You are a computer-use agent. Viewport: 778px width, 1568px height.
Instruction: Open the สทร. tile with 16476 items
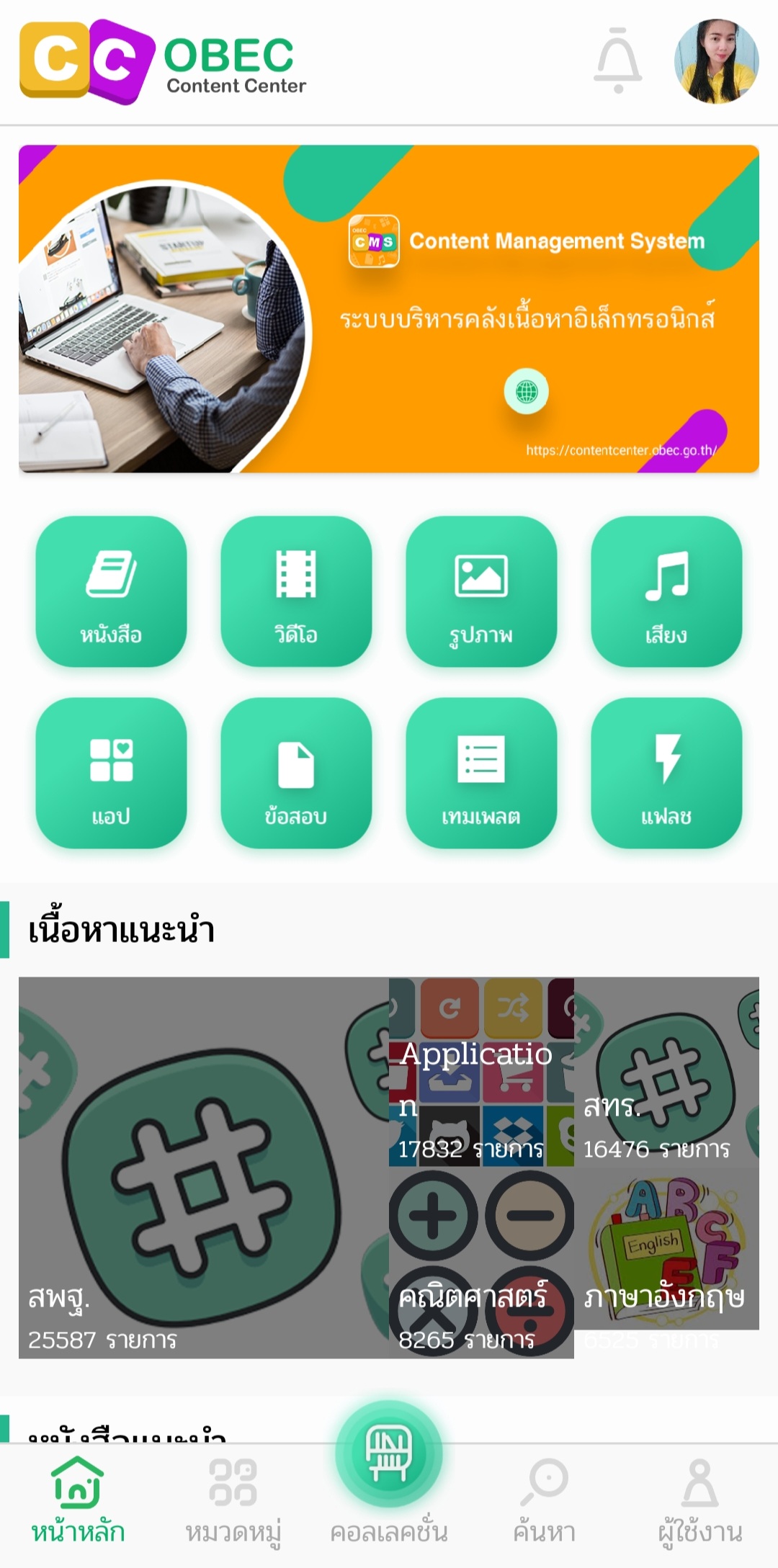[666, 1072]
